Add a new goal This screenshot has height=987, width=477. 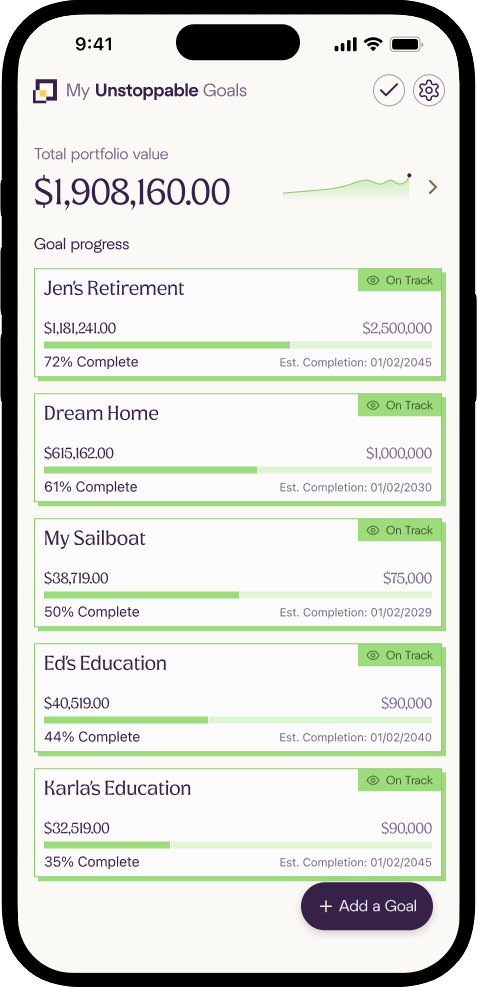click(x=367, y=906)
